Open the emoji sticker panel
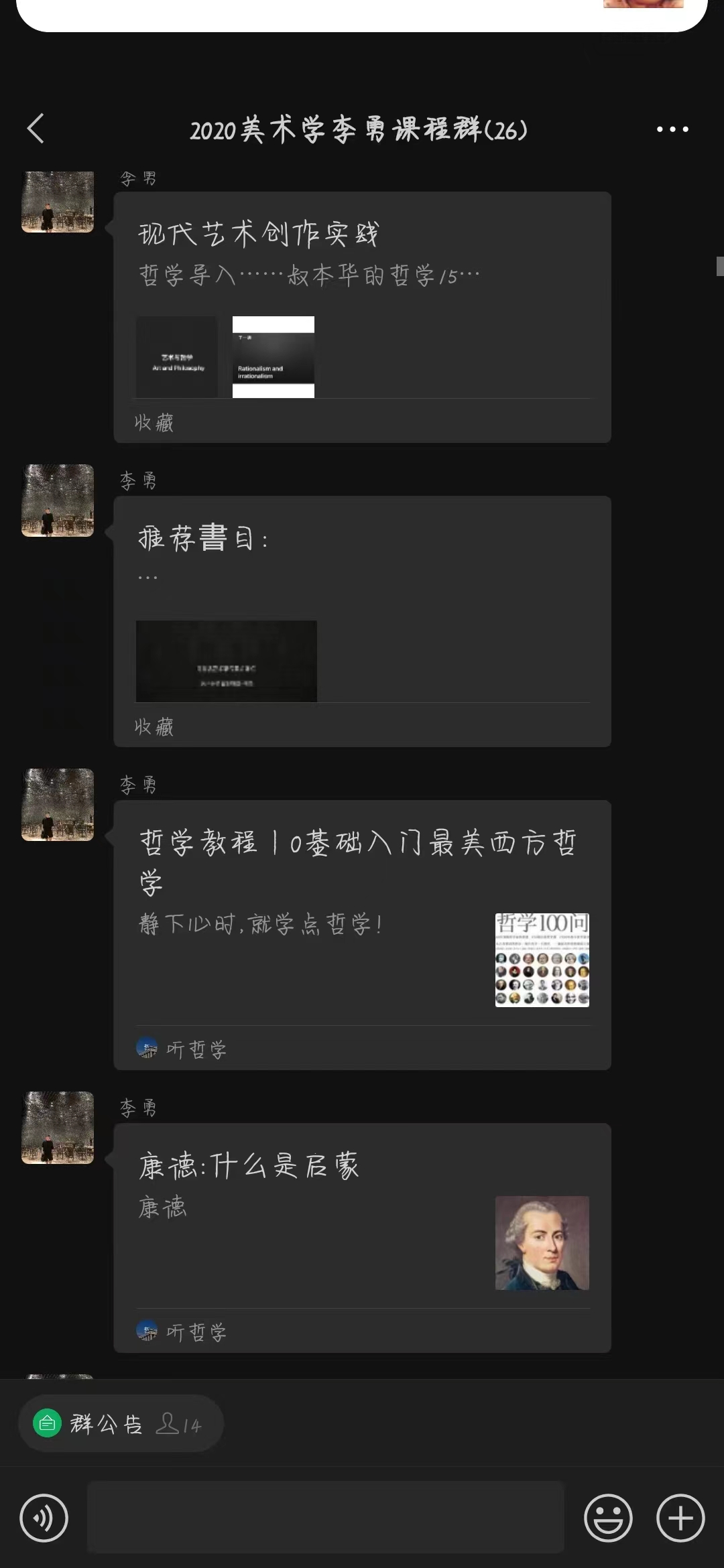The height and width of the screenshot is (1568, 724). [608, 1518]
